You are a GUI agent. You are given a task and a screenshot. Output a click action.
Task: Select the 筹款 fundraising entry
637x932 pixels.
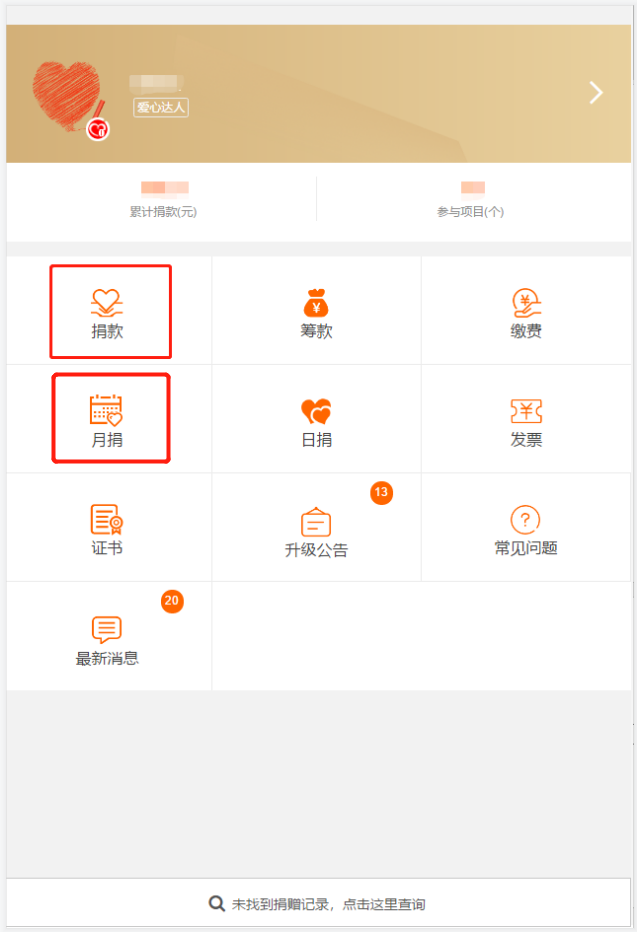tap(316, 312)
